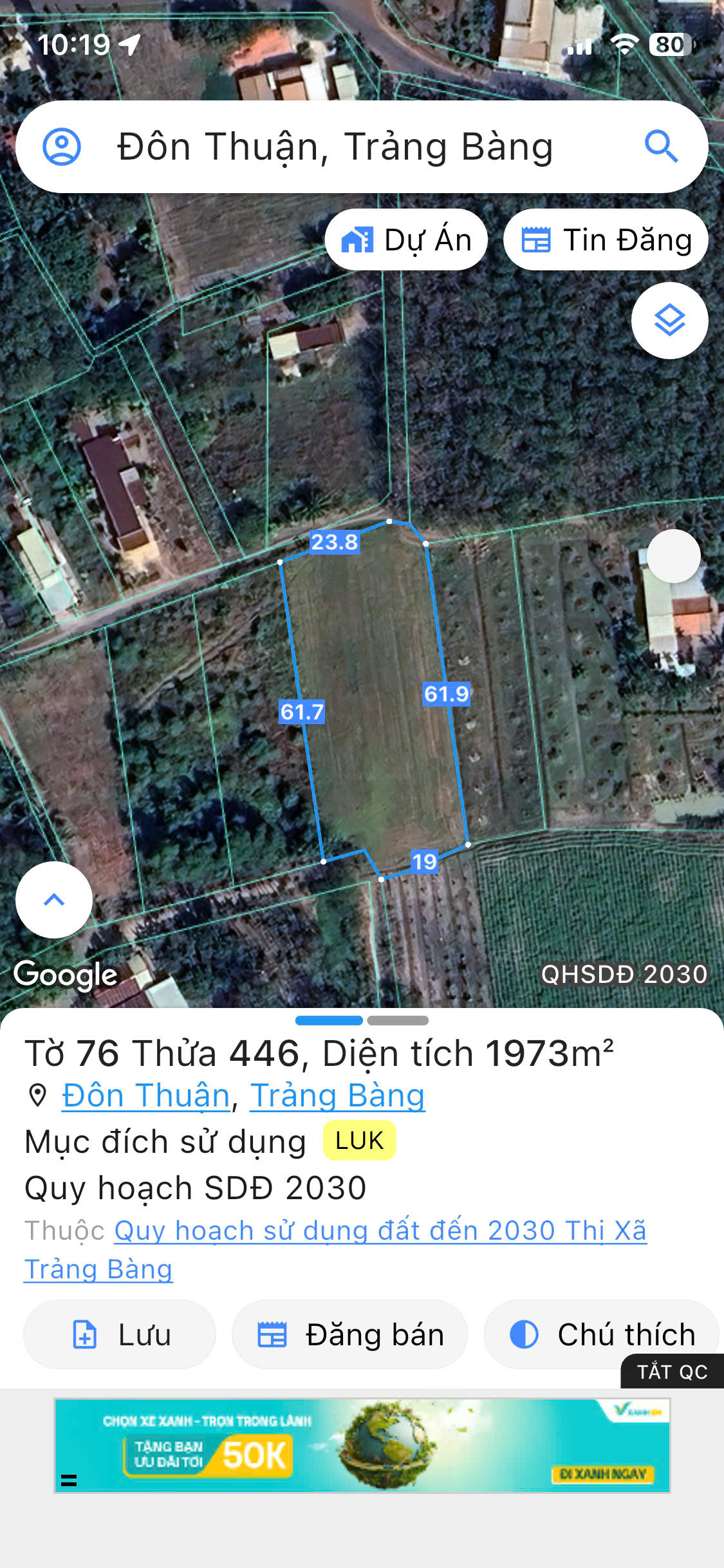
Task: Open the Quy hoạch sử dụng đất 2030 link
Action: 335,1249
